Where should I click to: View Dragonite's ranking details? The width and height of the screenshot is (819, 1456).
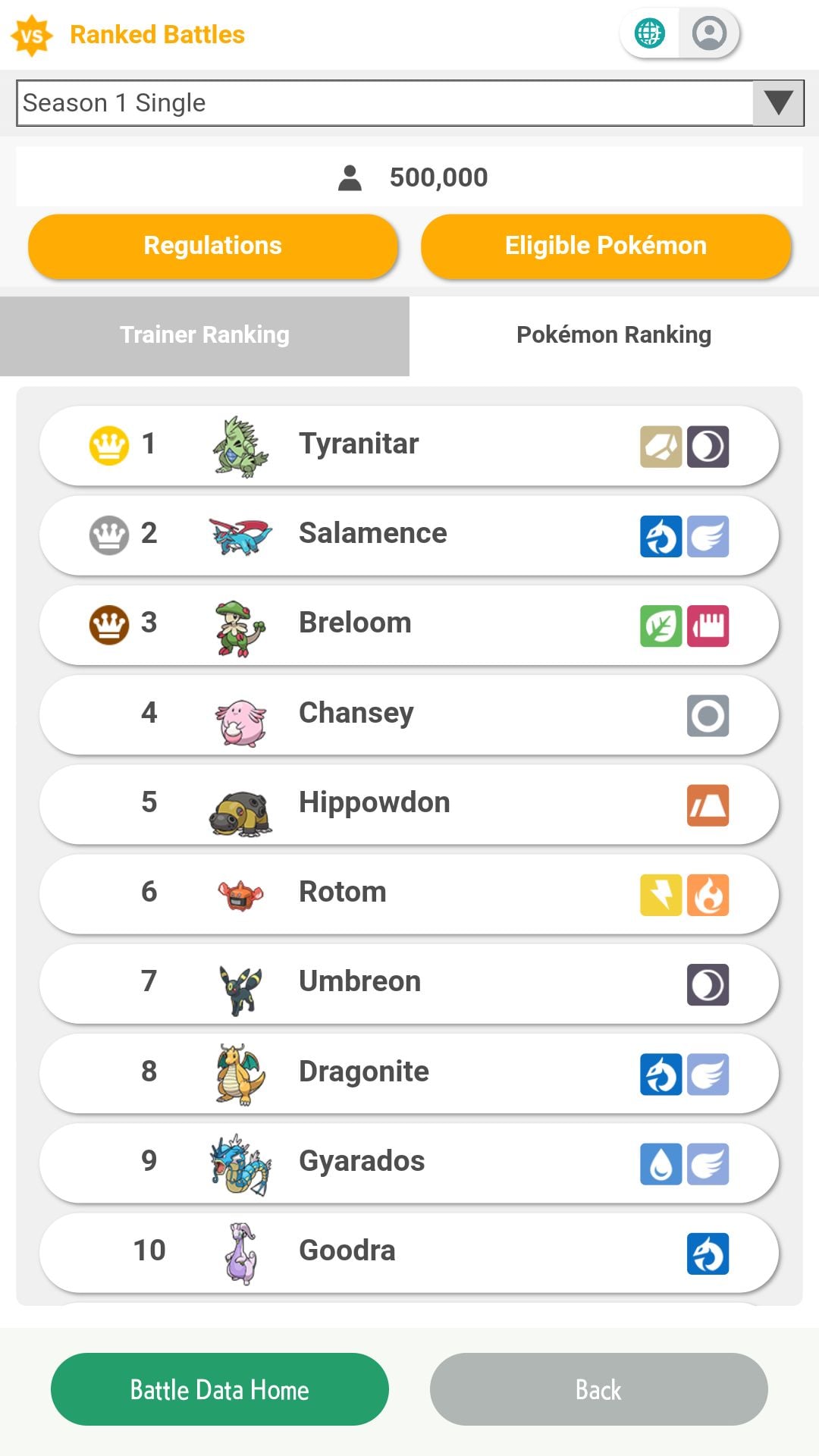click(x=409, y=1072)
